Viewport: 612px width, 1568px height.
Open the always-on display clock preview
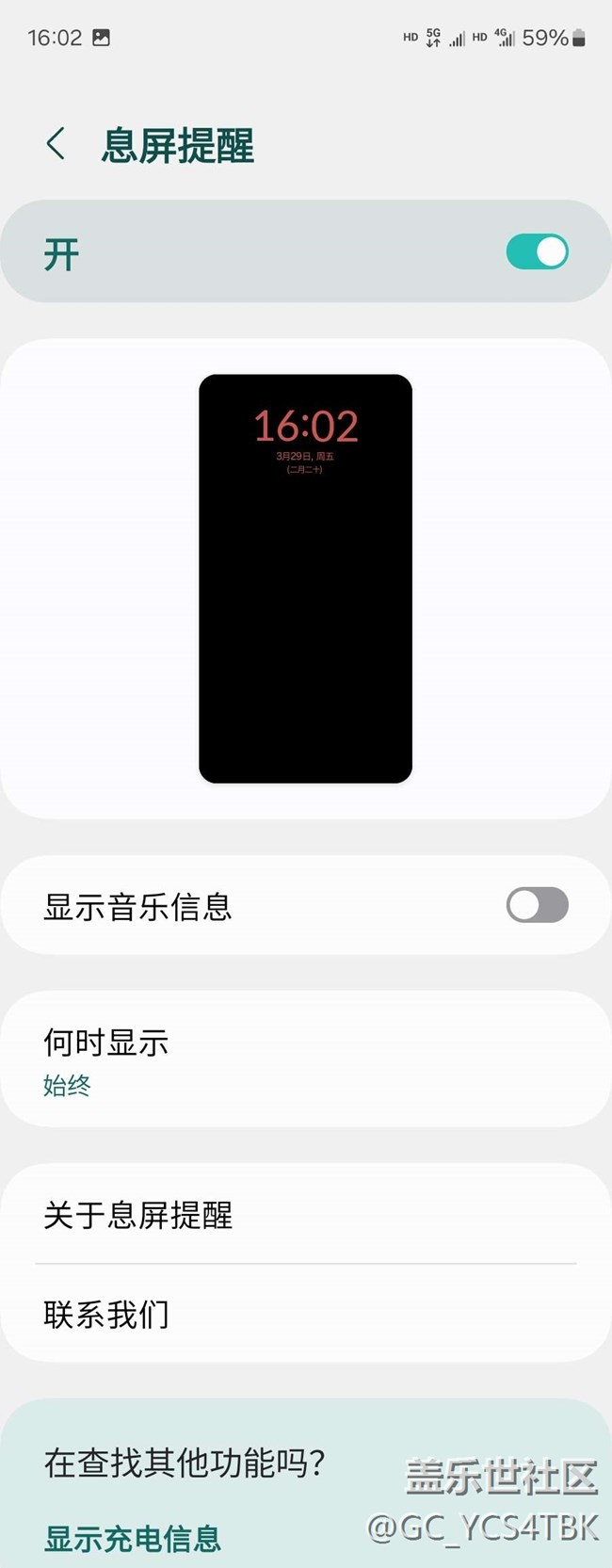pos(306,578)
